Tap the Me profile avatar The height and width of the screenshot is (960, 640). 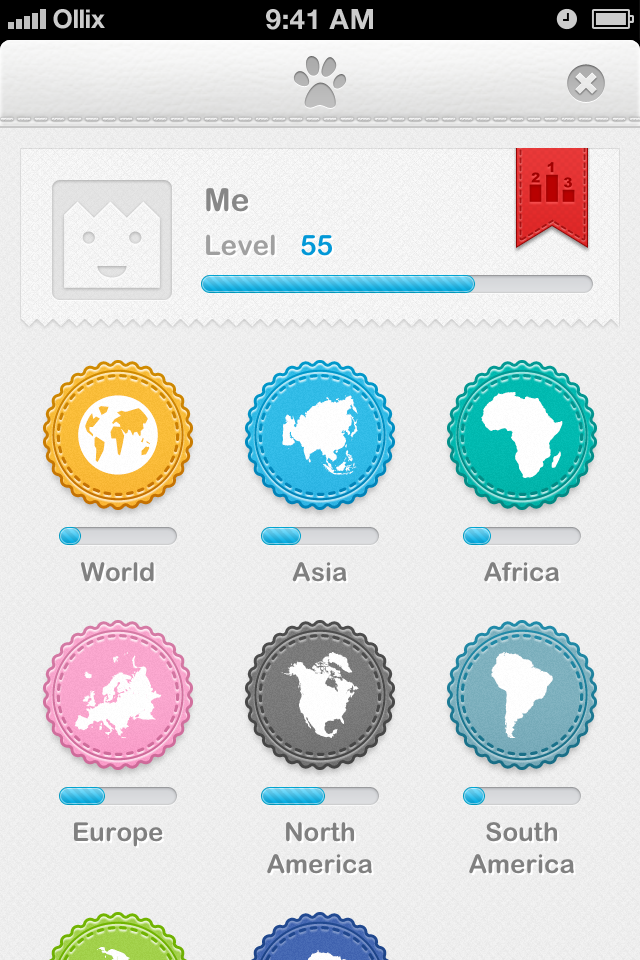point(112,239)
